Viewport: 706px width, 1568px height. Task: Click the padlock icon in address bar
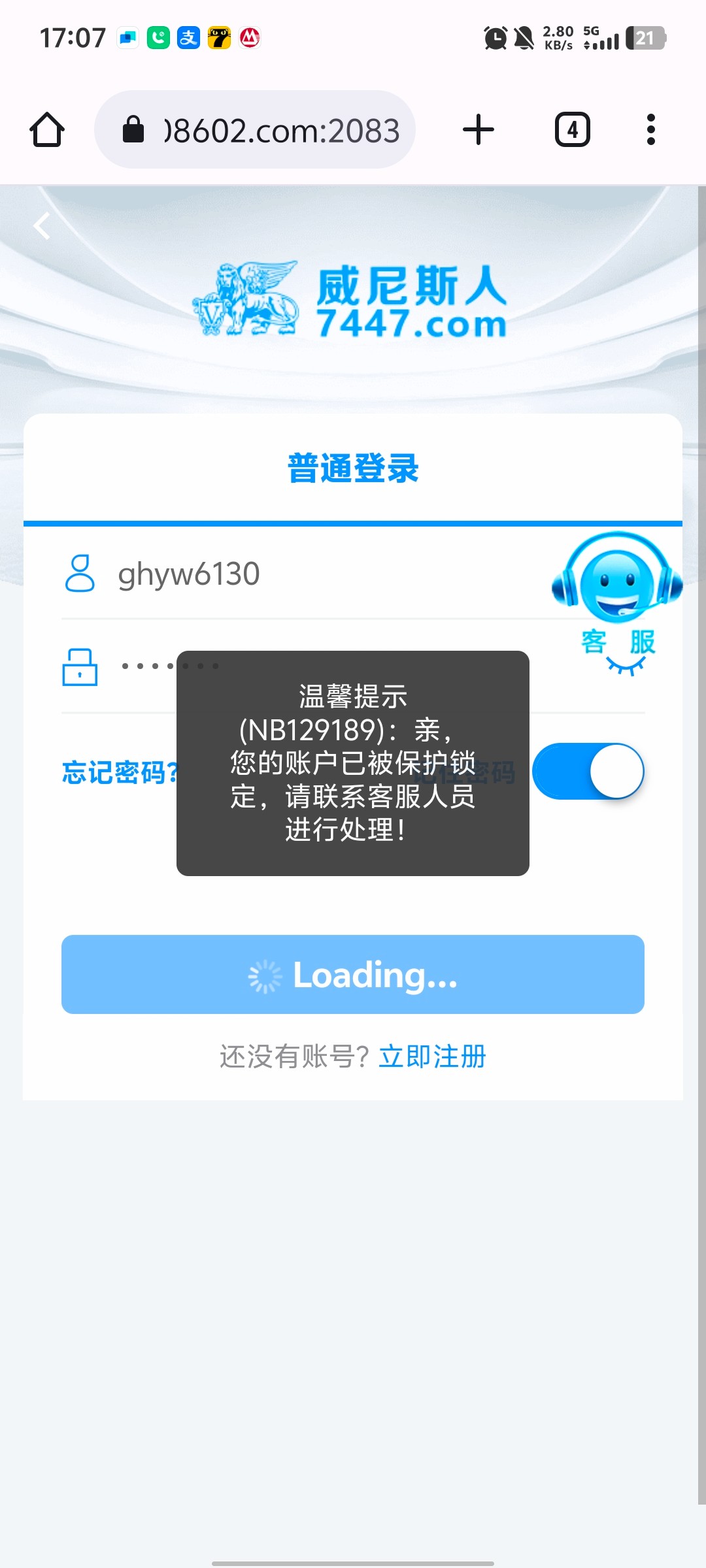[134, 129]
